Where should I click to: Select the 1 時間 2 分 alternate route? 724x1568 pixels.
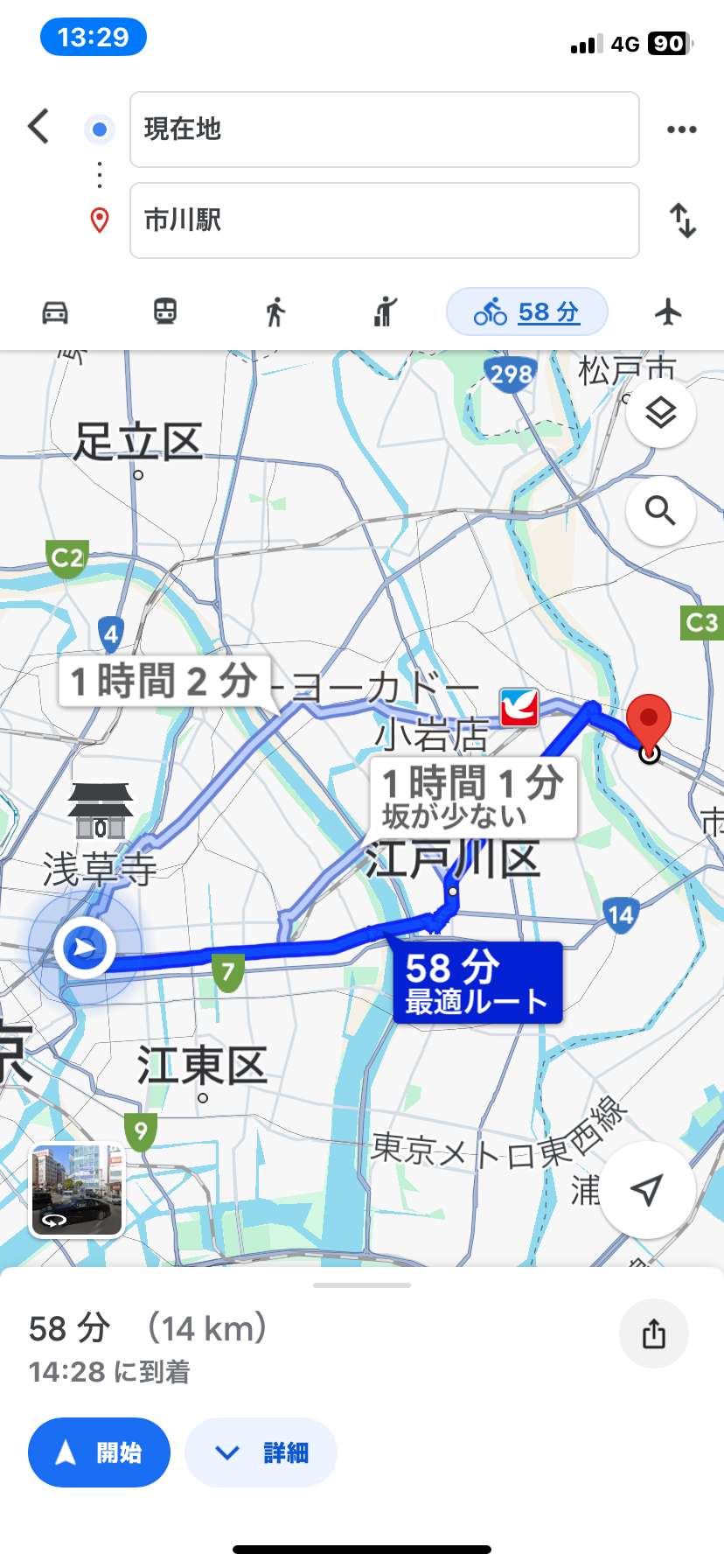(x=164, y=681)
